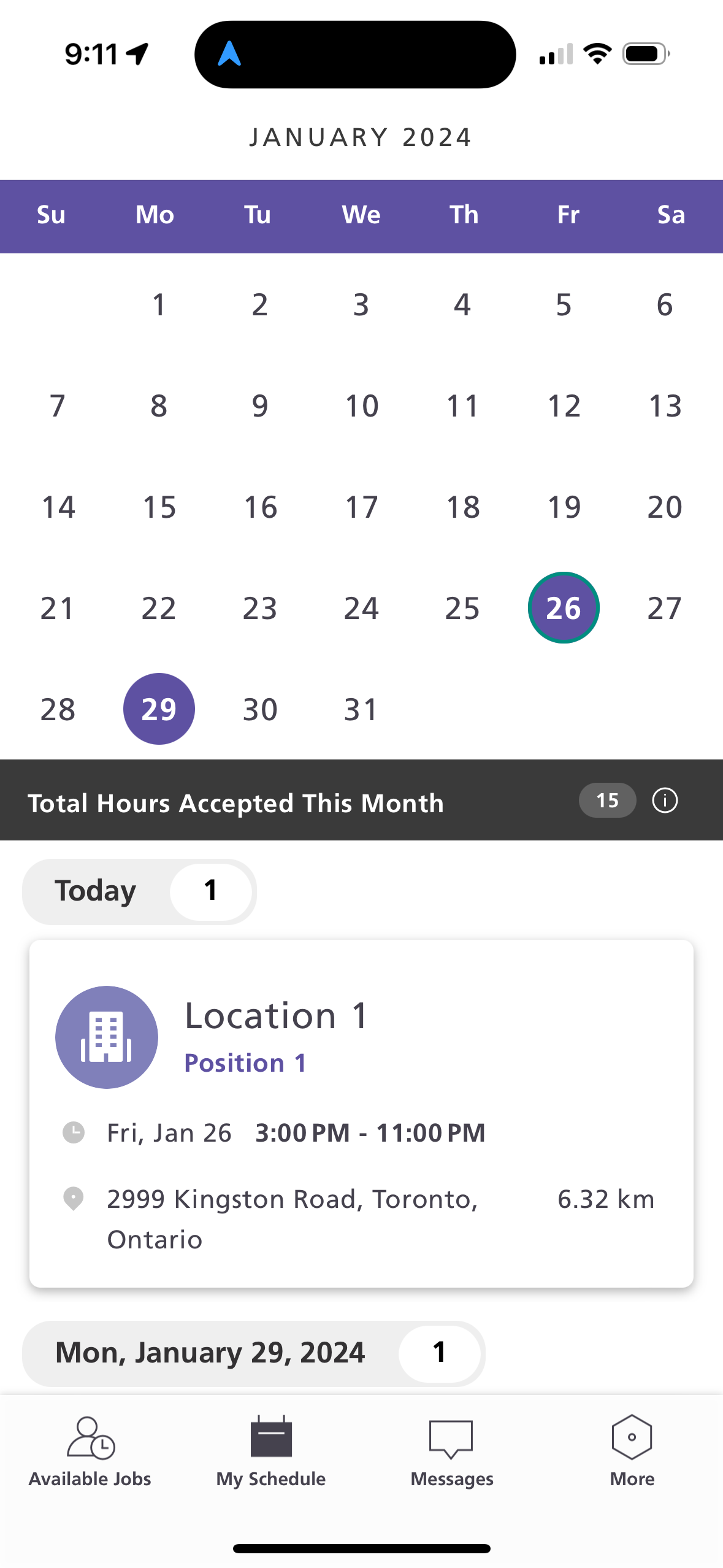This screenshot has width=723, height=1568.
Task: Go to the Messages tab
Action: click(451, 1451)
